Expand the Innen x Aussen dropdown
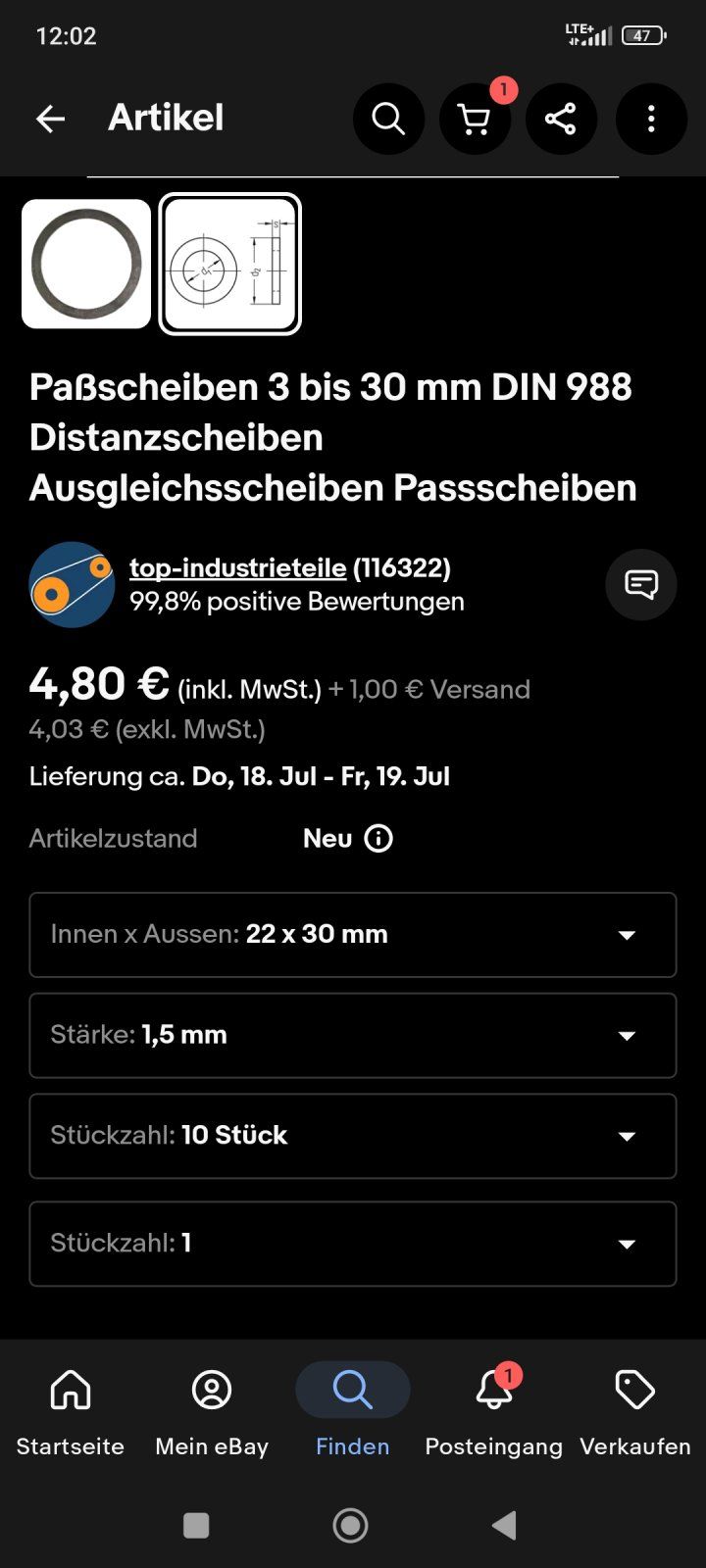 point(353,935)
